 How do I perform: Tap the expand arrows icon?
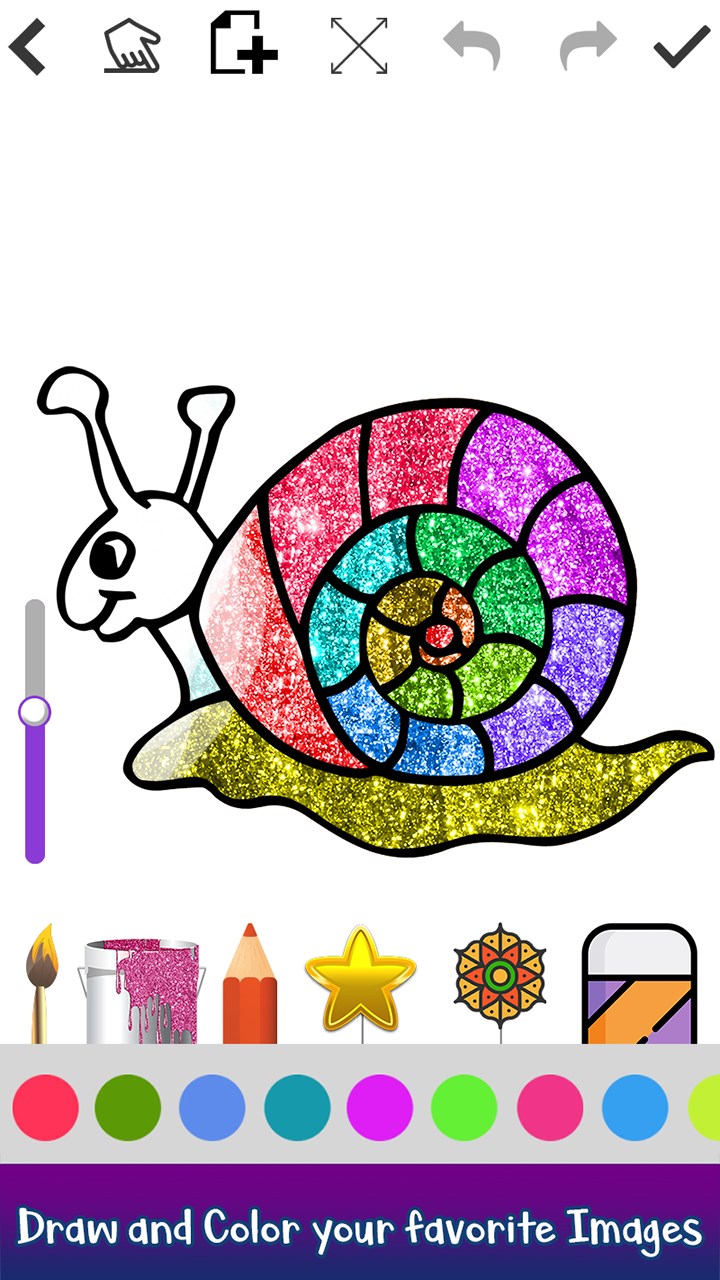click(x=359, y=45)
